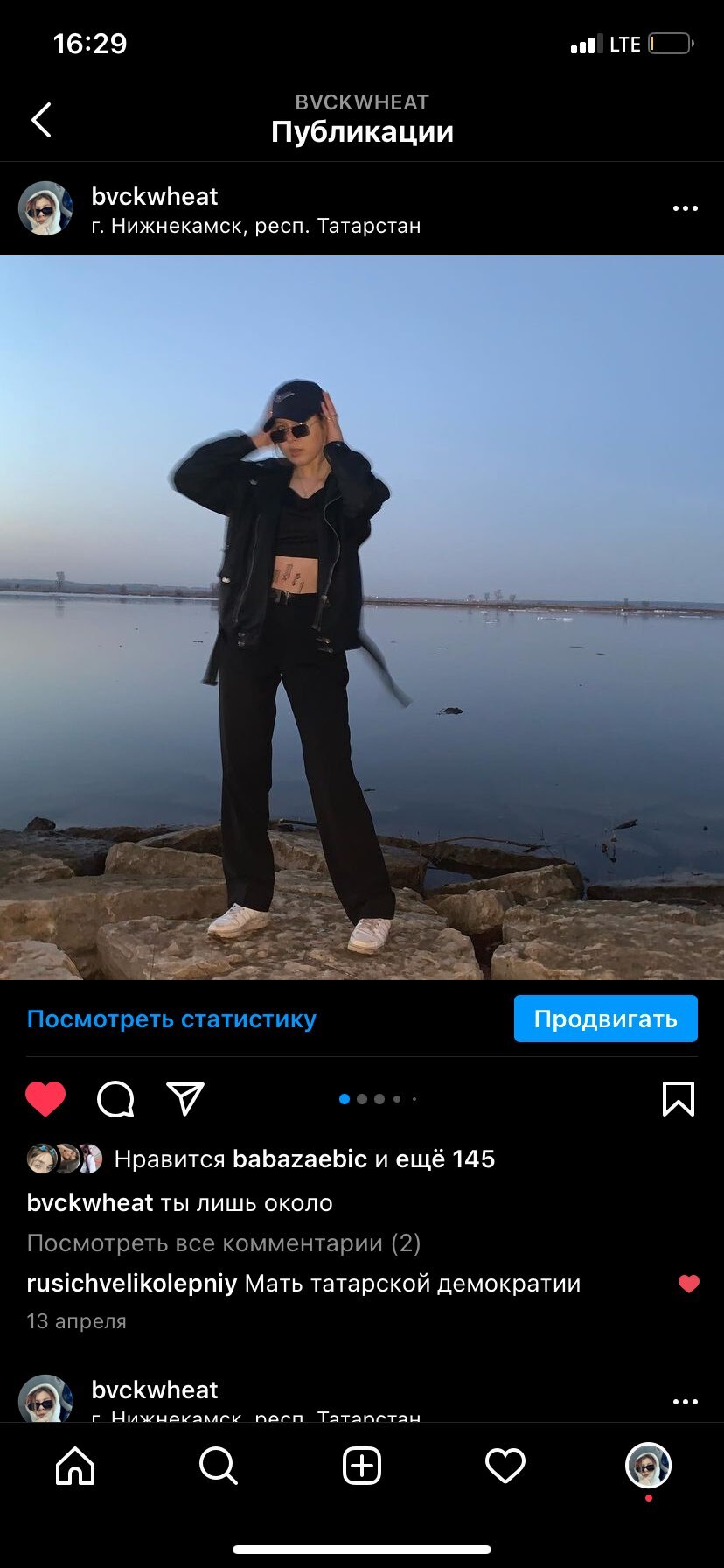Open rusichvelikolepniy's profile from the comment

[x=132, y=1284]
